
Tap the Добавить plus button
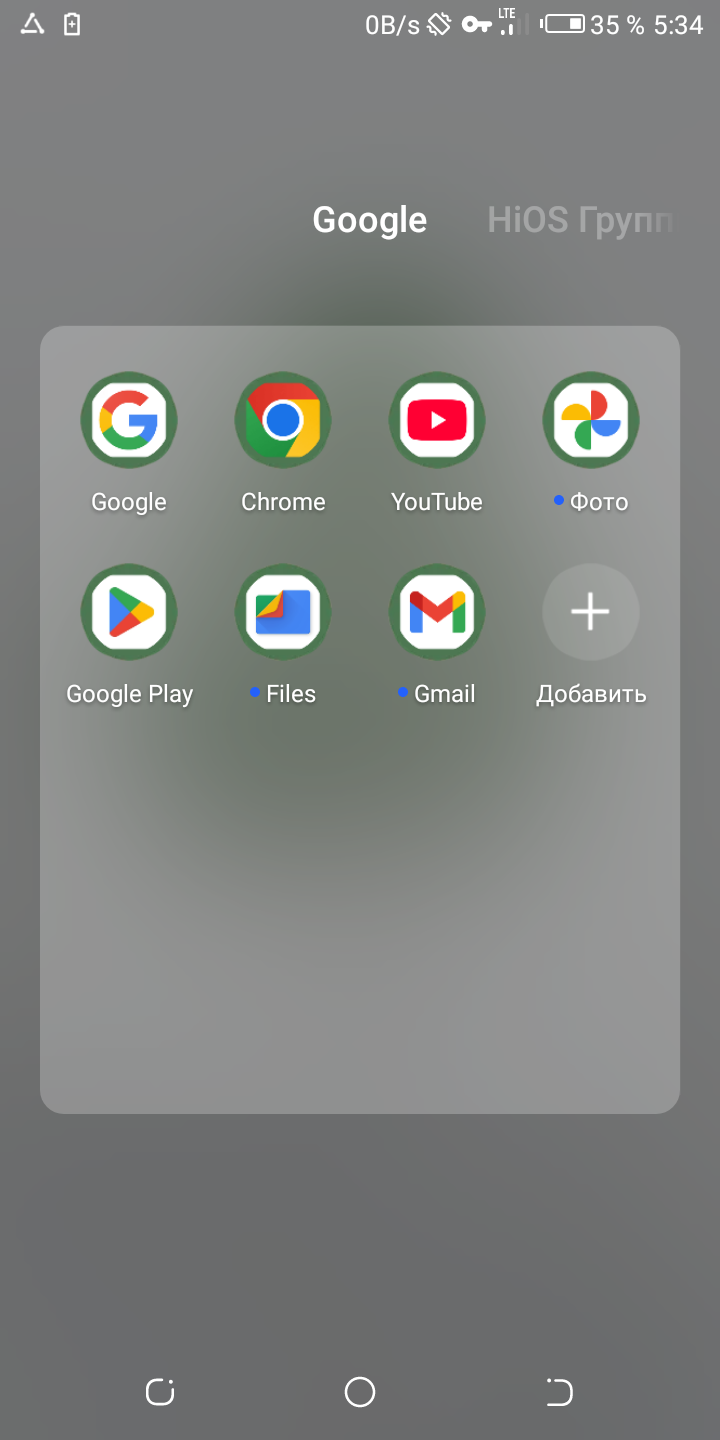click(x=591, y=612)
